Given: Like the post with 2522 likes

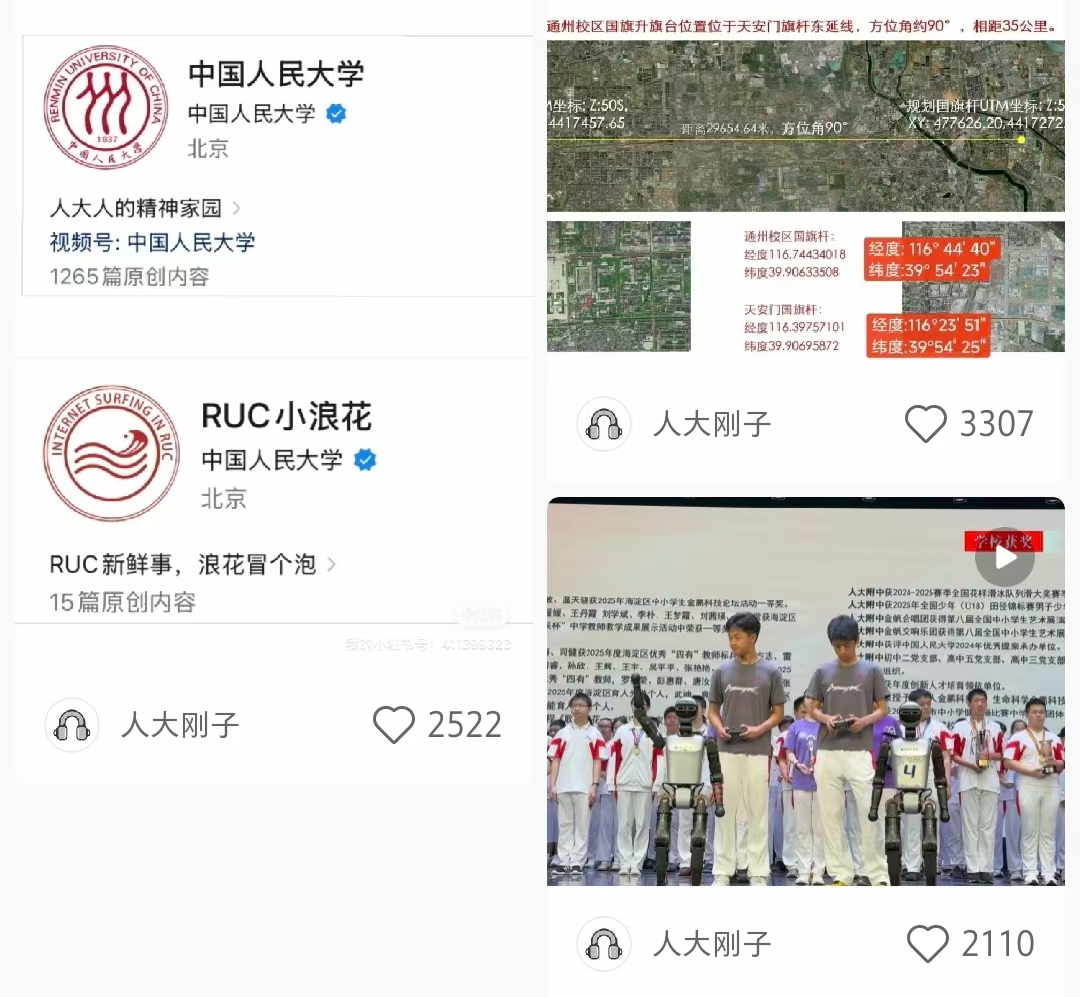Looking at the screenshot, I should [394, 724].
